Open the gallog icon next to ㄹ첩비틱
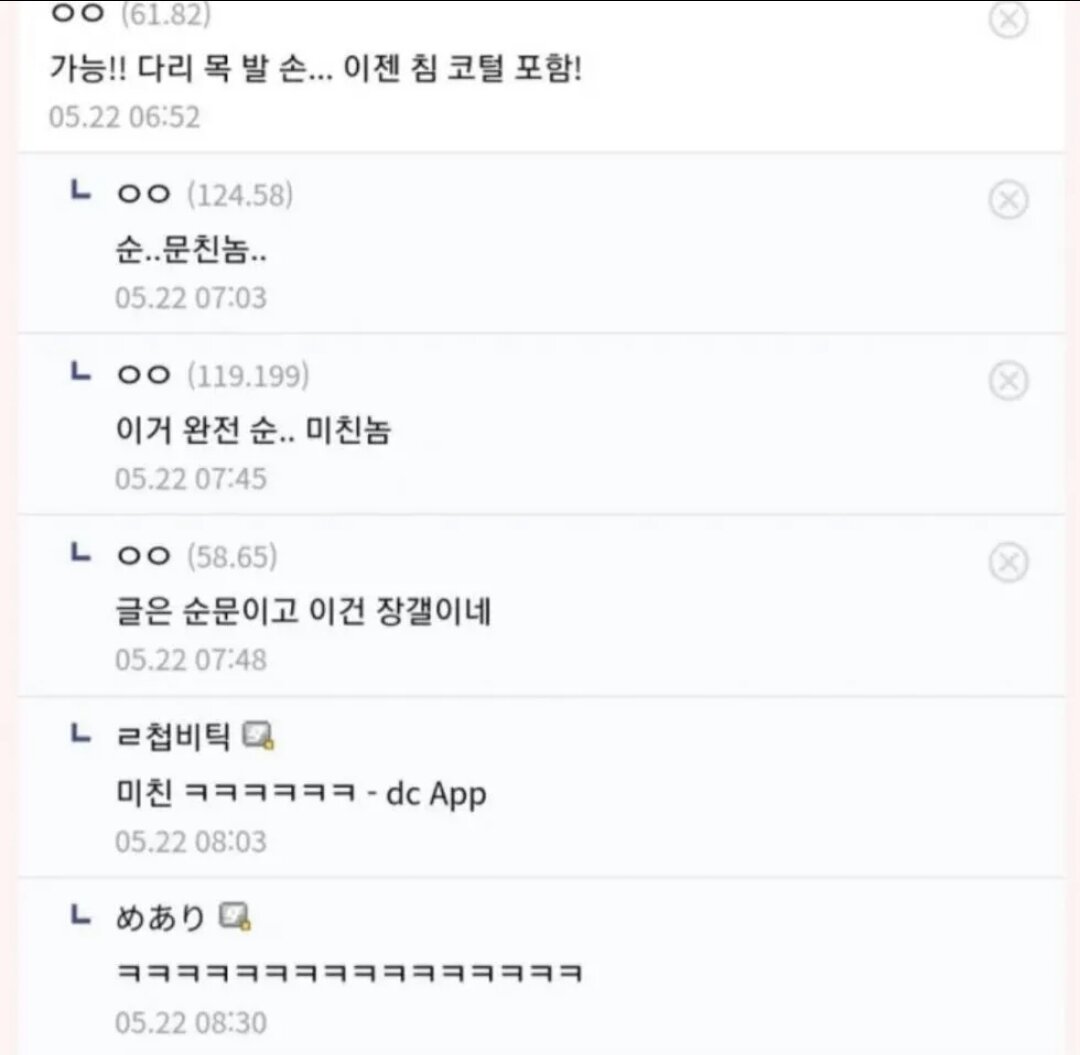 pyautogui.click(x=258, y=736)
